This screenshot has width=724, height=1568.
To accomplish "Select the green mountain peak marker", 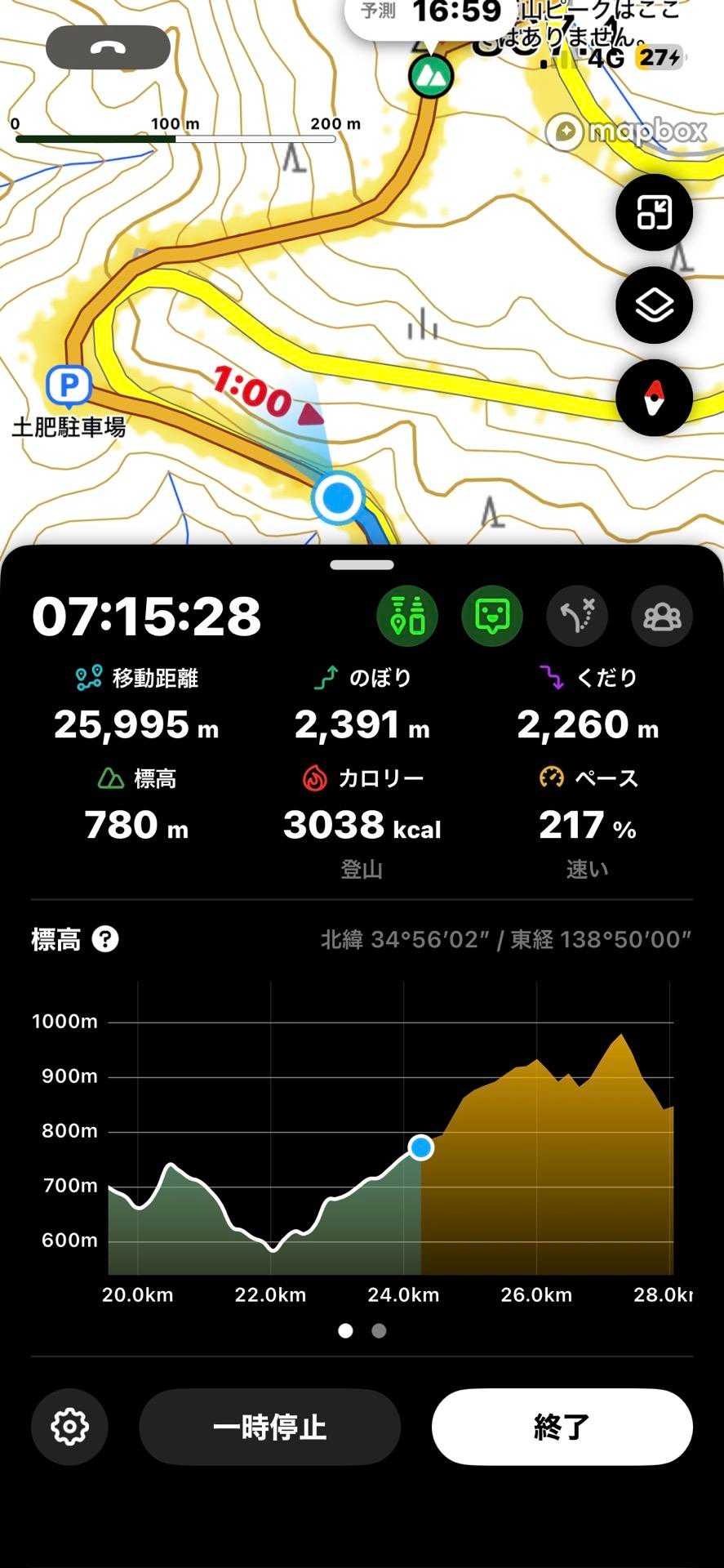I will (x=431, y=76).
